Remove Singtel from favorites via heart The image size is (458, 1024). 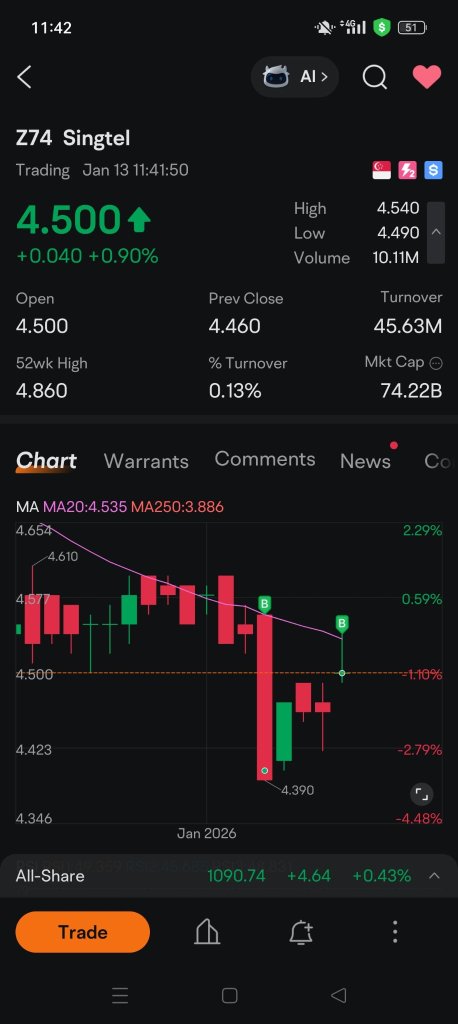[x=427, y=77]
